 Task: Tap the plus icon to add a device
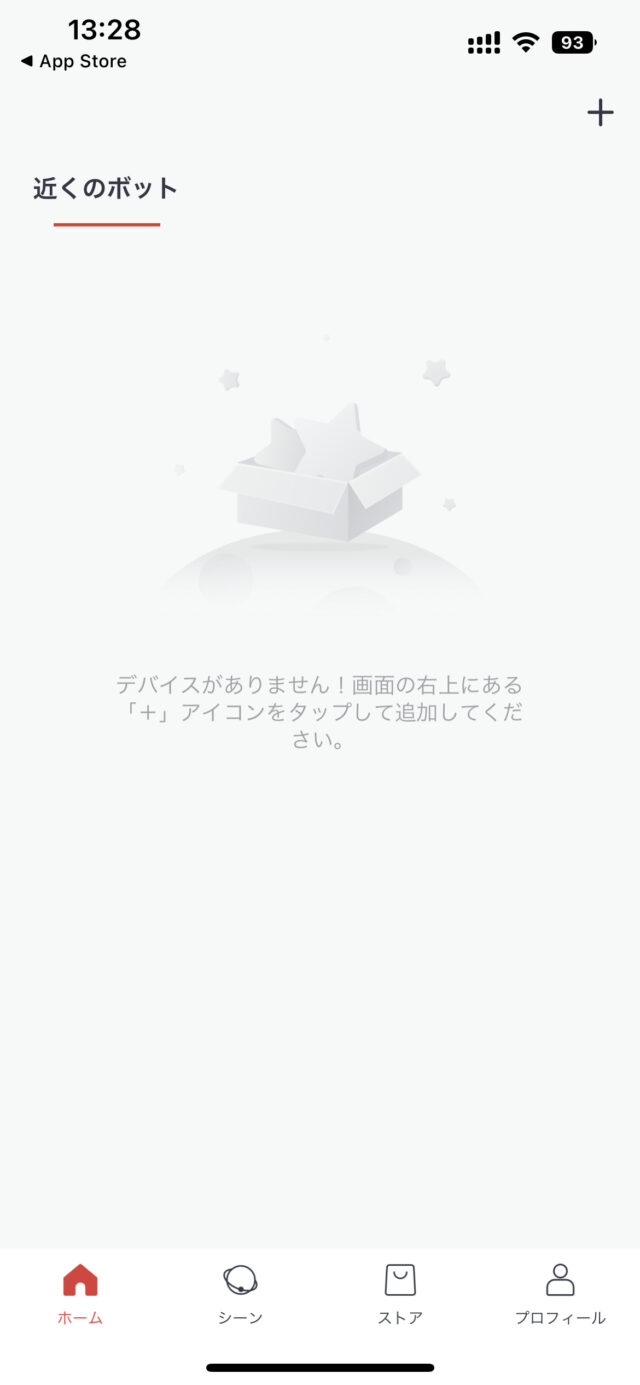point(600,113)
